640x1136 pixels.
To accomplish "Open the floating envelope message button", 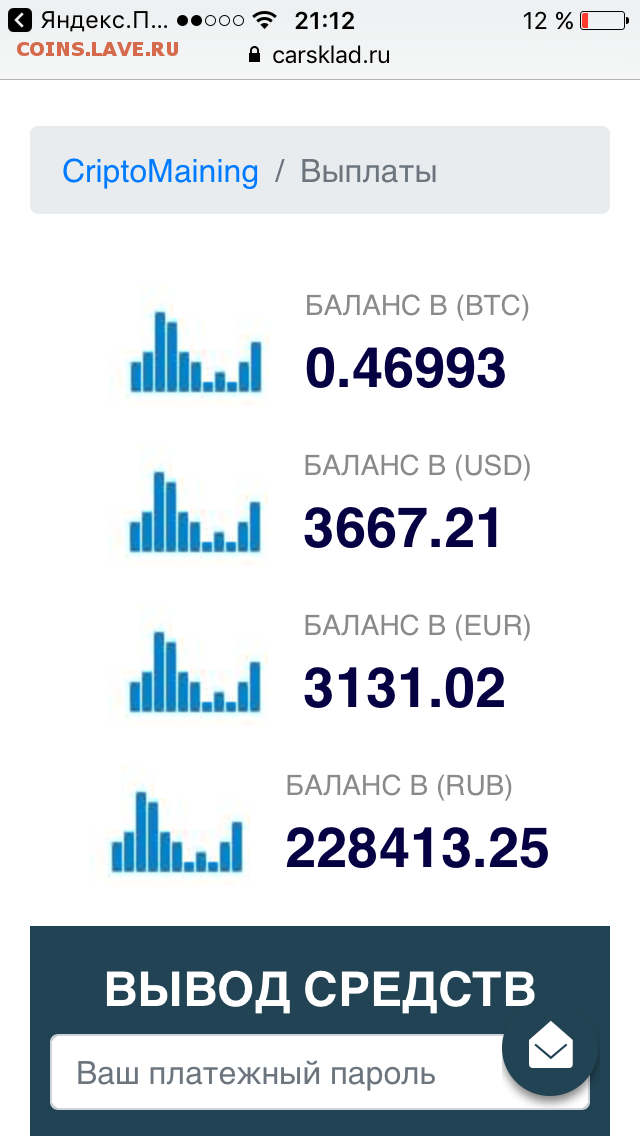I will click(x=550, y=1047).
